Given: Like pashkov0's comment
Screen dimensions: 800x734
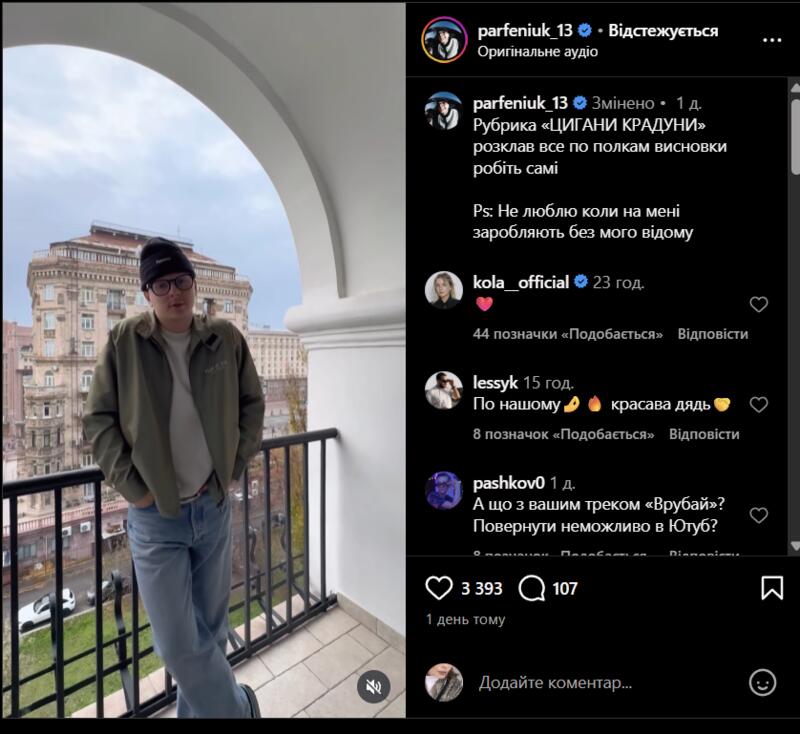Looking at the screenshot, I should [x=758, y=515].
